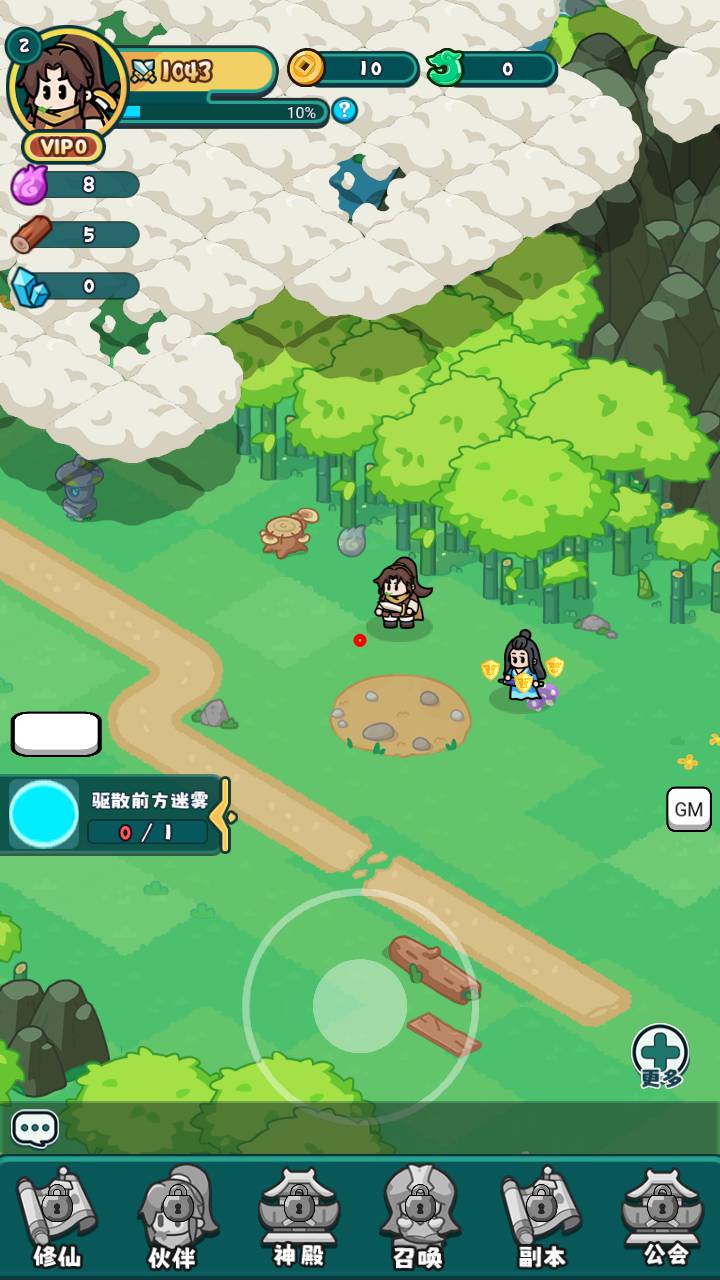
Task: Select the 召唤 tab
Action: (418, 1218)
